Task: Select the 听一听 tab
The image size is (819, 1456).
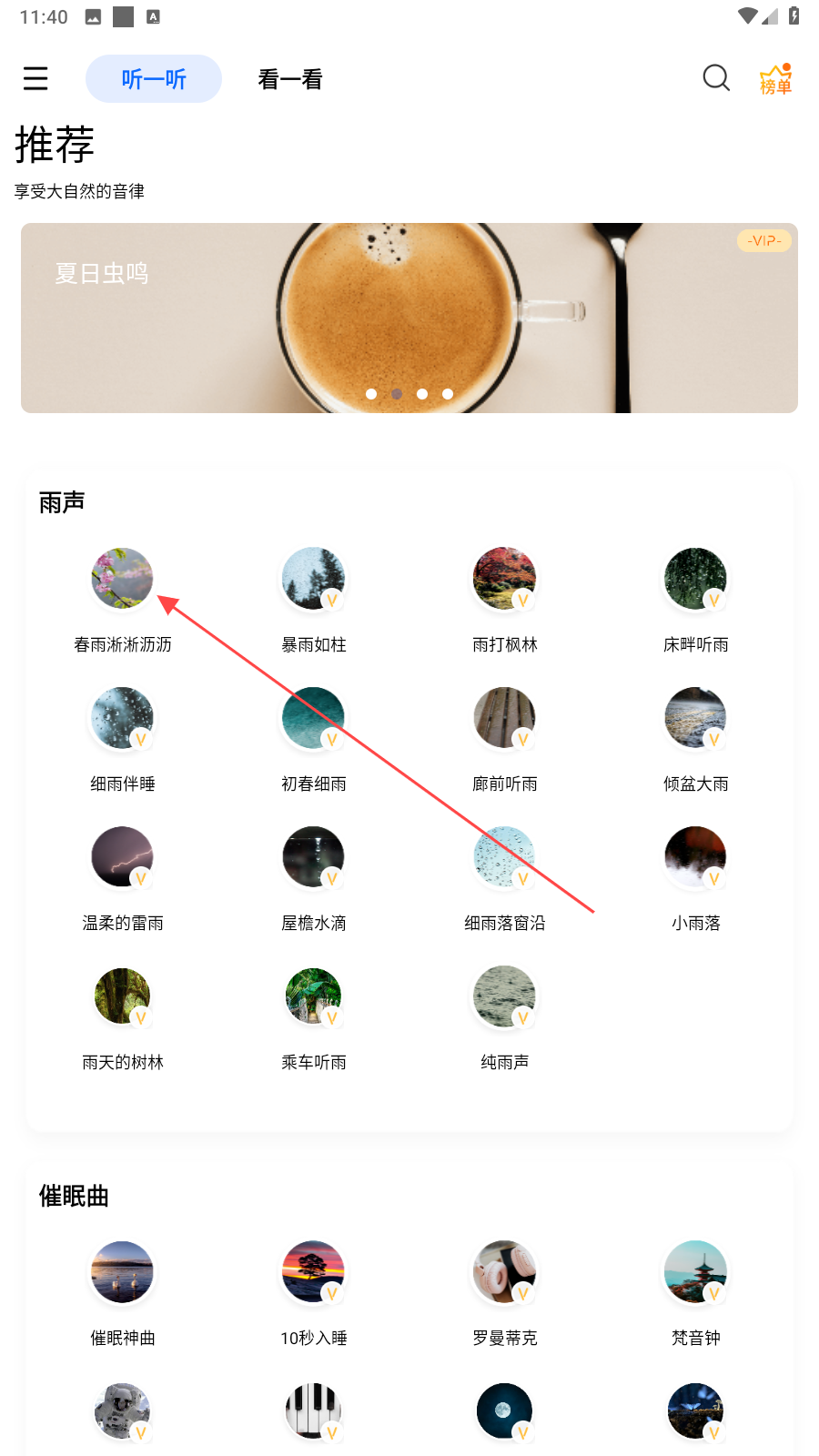Action: point(154,79)
